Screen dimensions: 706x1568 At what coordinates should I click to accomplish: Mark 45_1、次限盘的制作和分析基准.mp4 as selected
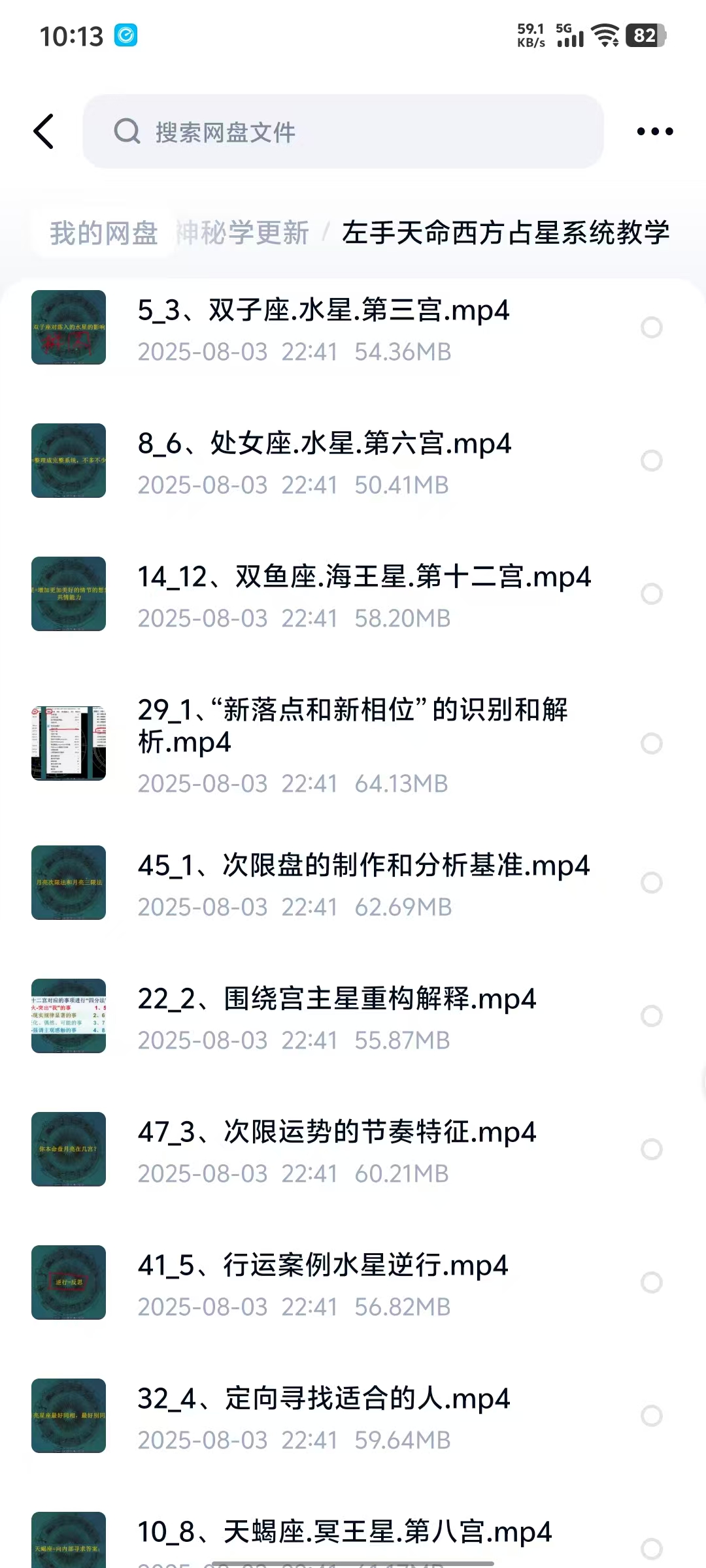tap(651, 883)
